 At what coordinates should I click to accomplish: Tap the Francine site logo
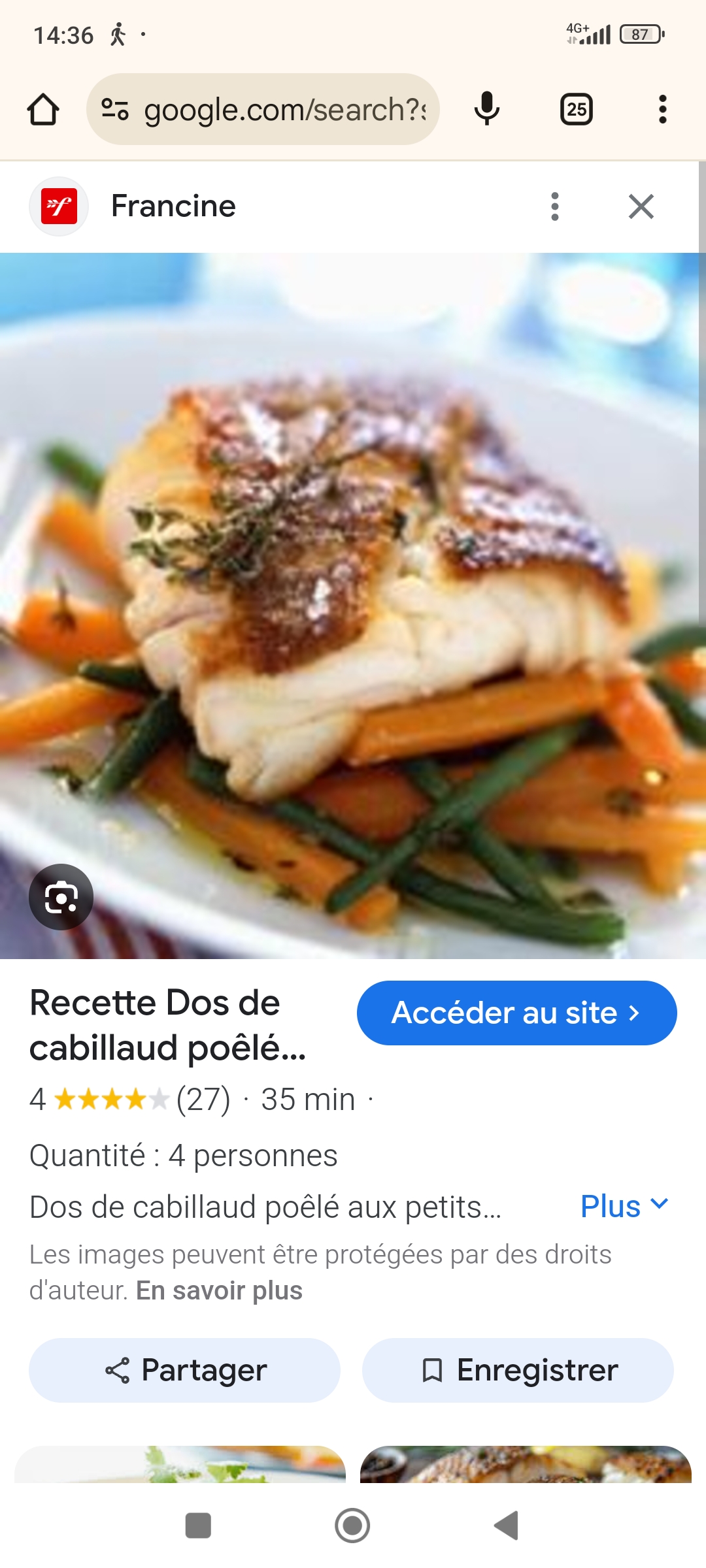pyautogui.click(x=59, y=206)
